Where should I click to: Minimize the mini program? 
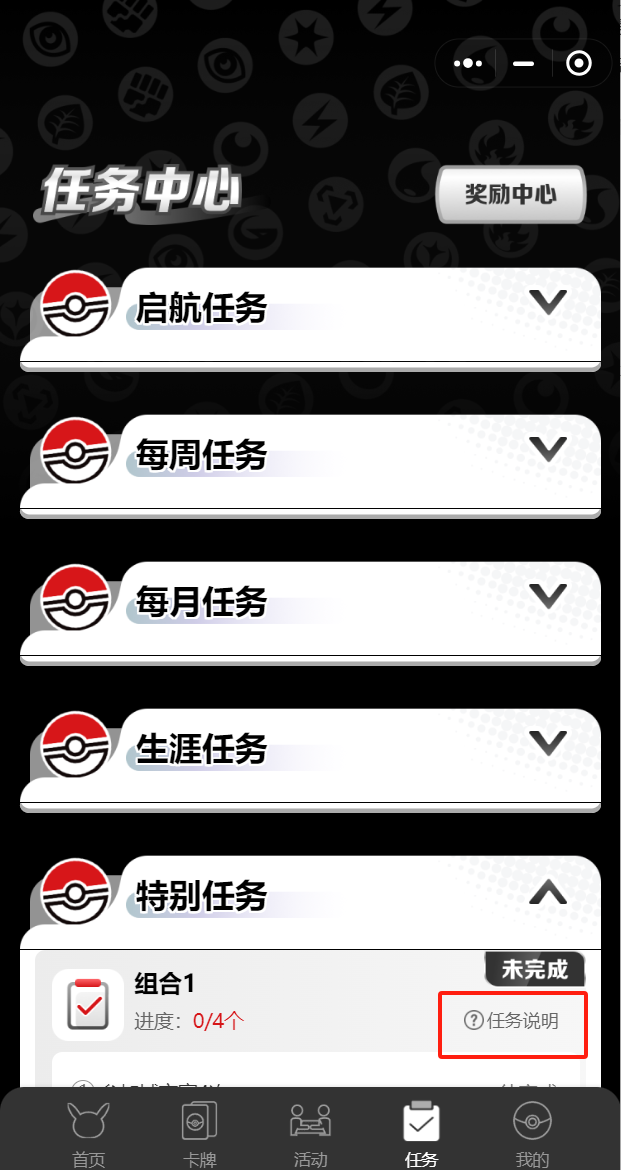point(523,64)
